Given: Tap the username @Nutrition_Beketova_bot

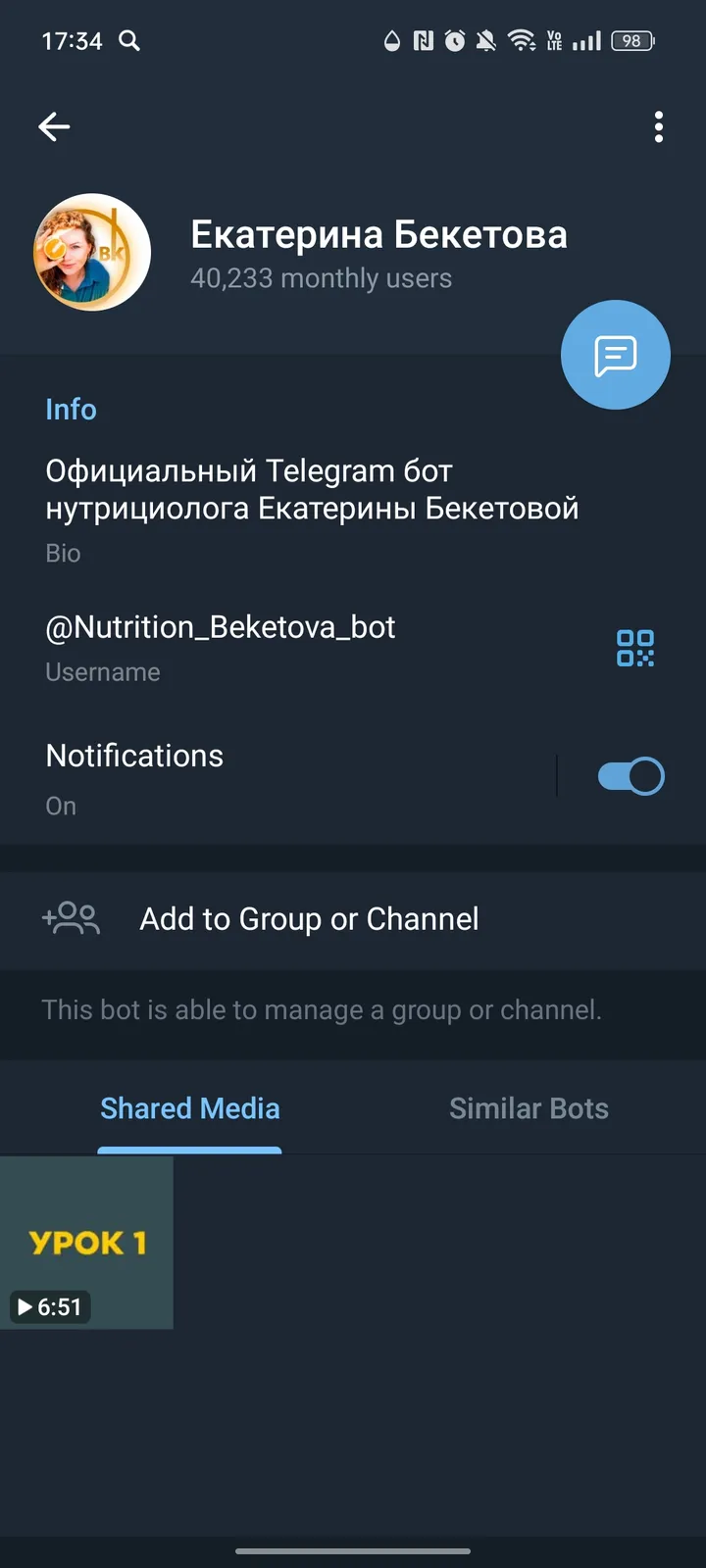Looking at the screenshot, I should pyautogui.click(x=220, y=627).
